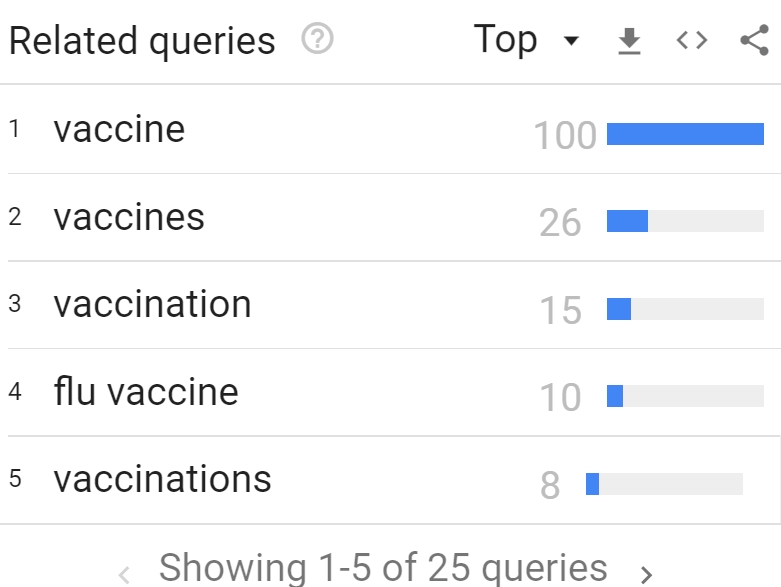Open the help icon beside Related queries
Viewport: 781px width, 587px height.
click(x=317, y=40)
